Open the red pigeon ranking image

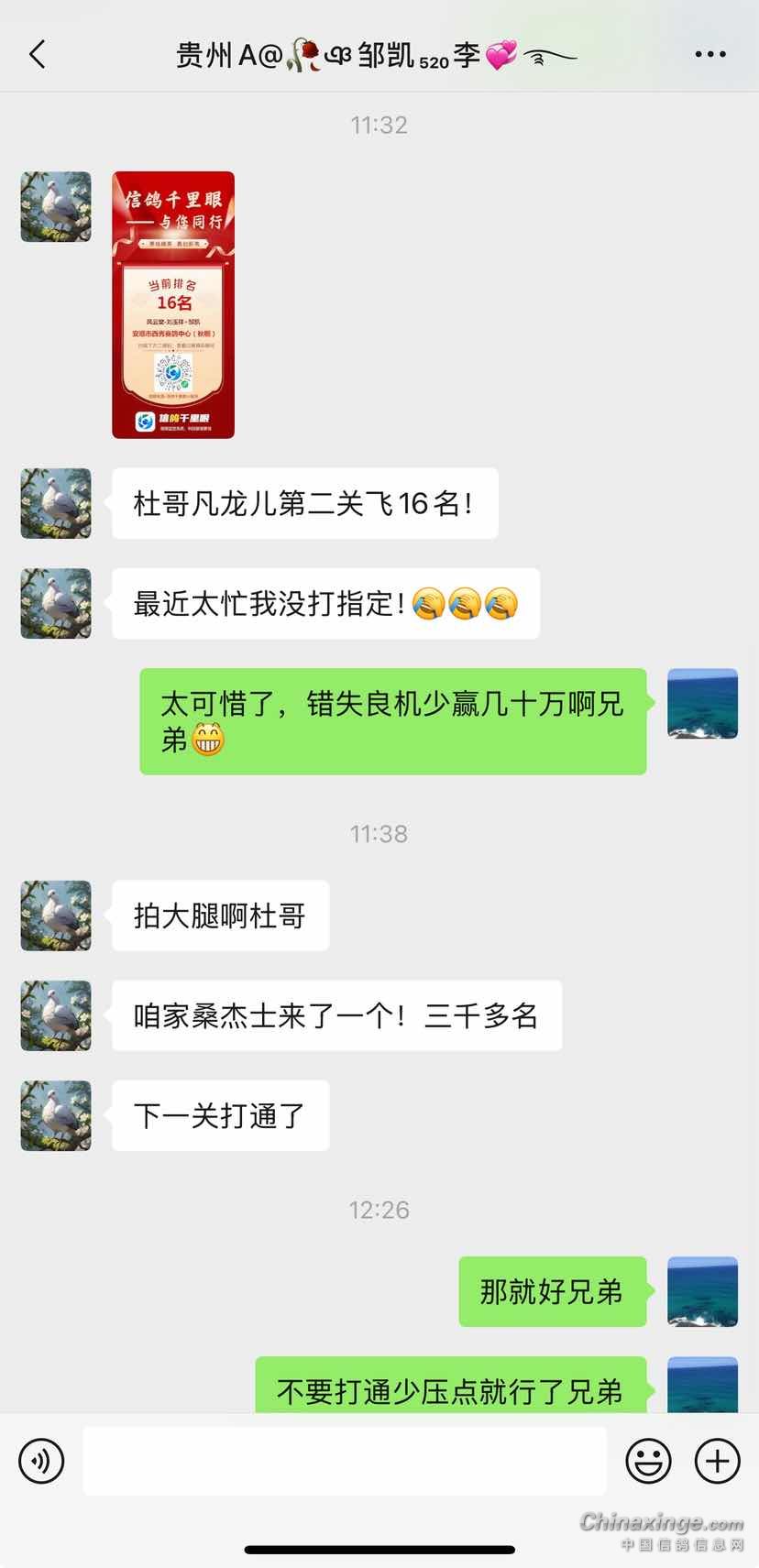click(173, 304)
